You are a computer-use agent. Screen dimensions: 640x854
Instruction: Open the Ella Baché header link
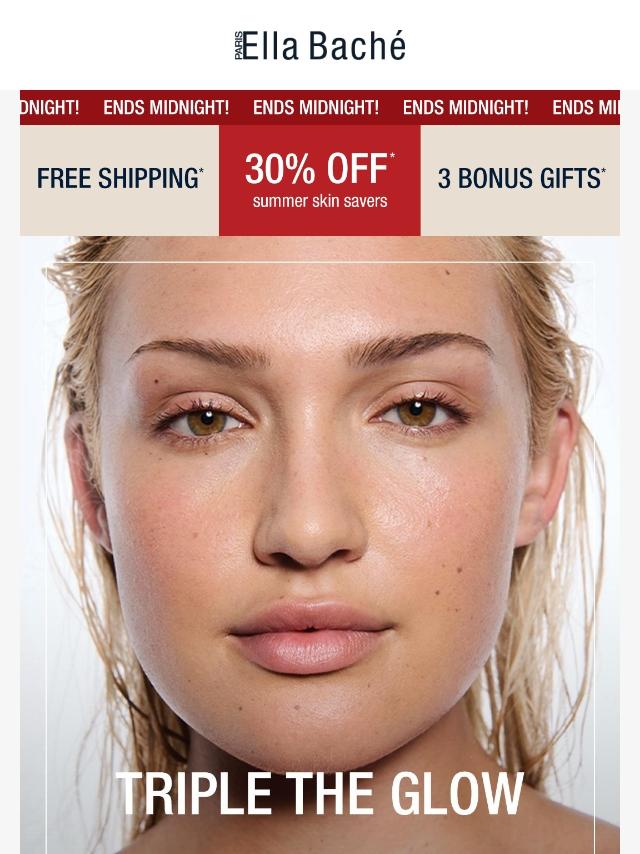point(320,46)
